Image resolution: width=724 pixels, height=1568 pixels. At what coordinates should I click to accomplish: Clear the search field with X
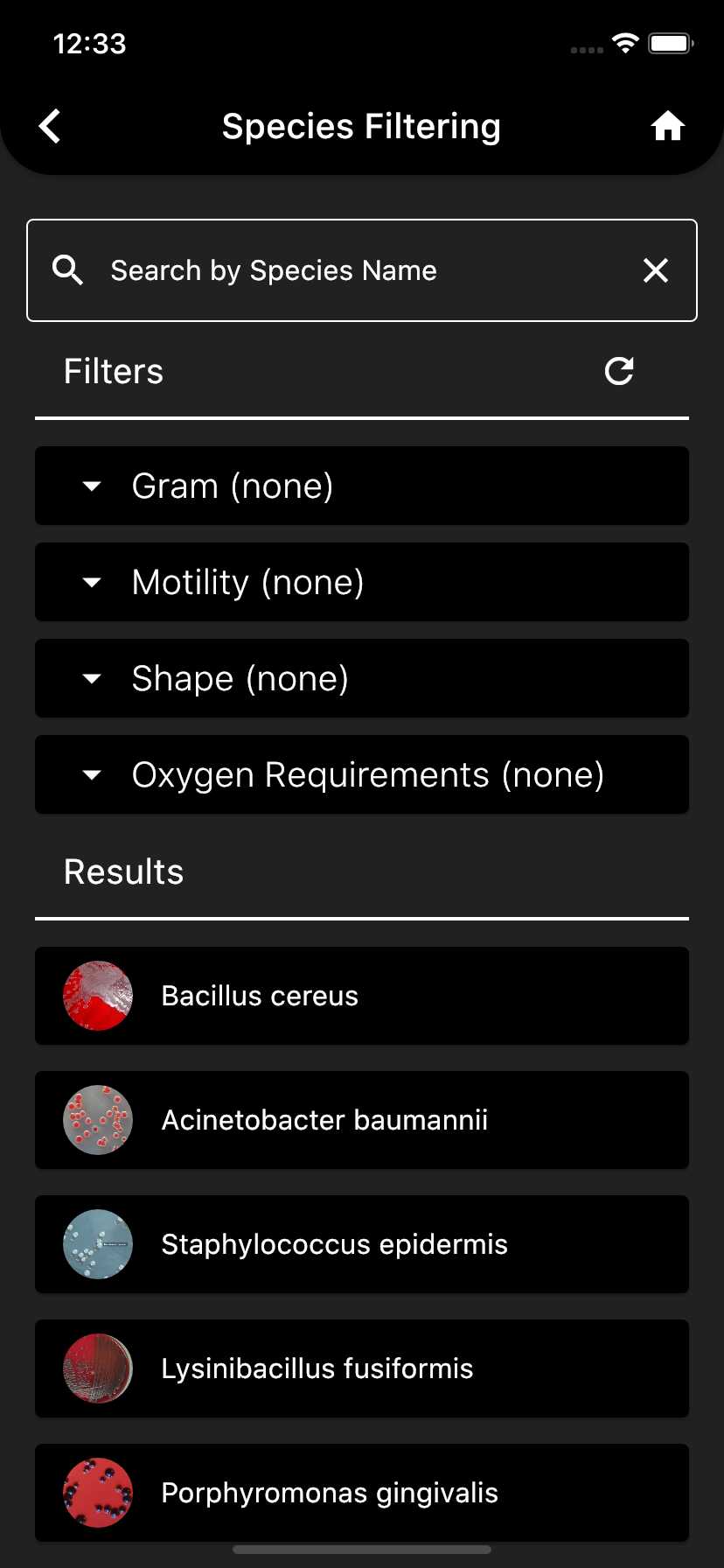coord(656,270)
